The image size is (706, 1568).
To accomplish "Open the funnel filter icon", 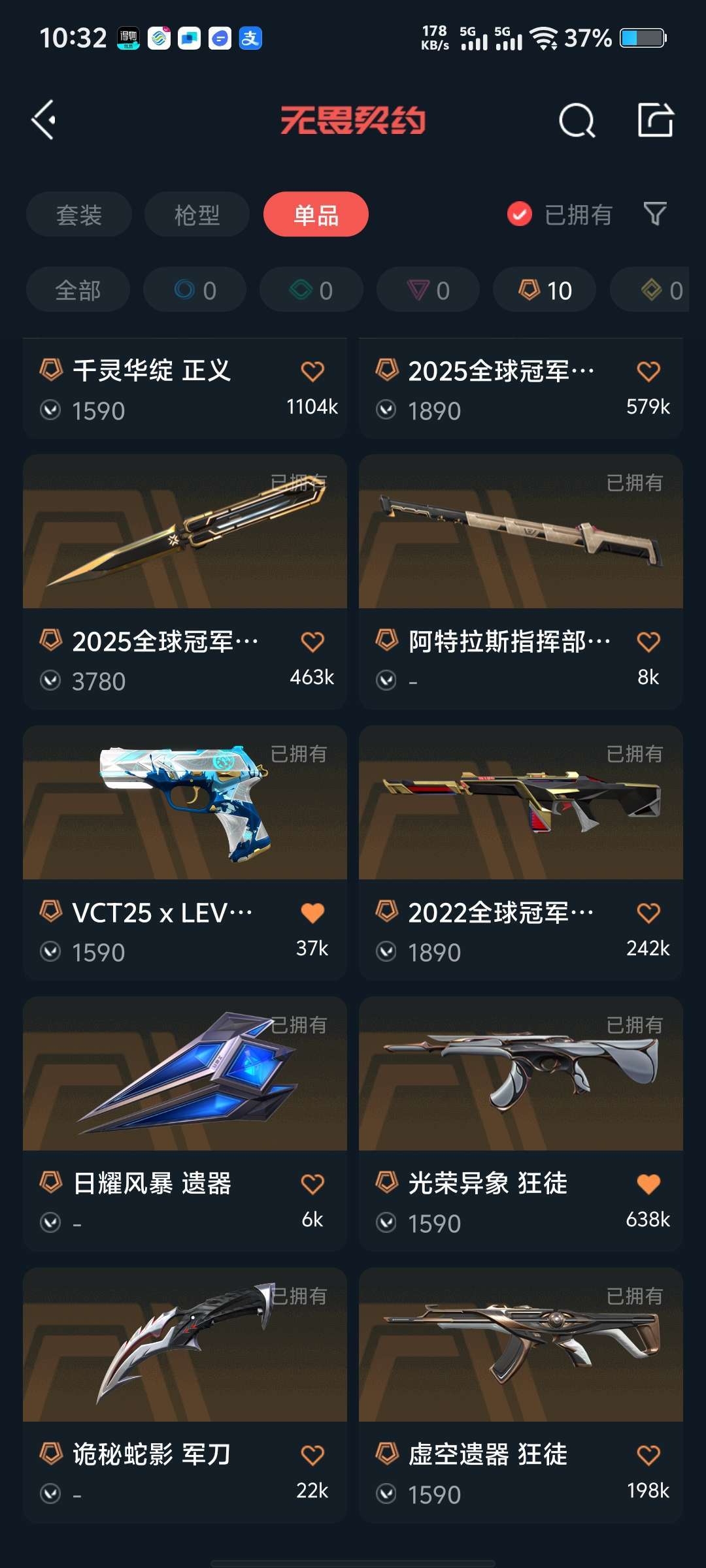I will point(655,214).
